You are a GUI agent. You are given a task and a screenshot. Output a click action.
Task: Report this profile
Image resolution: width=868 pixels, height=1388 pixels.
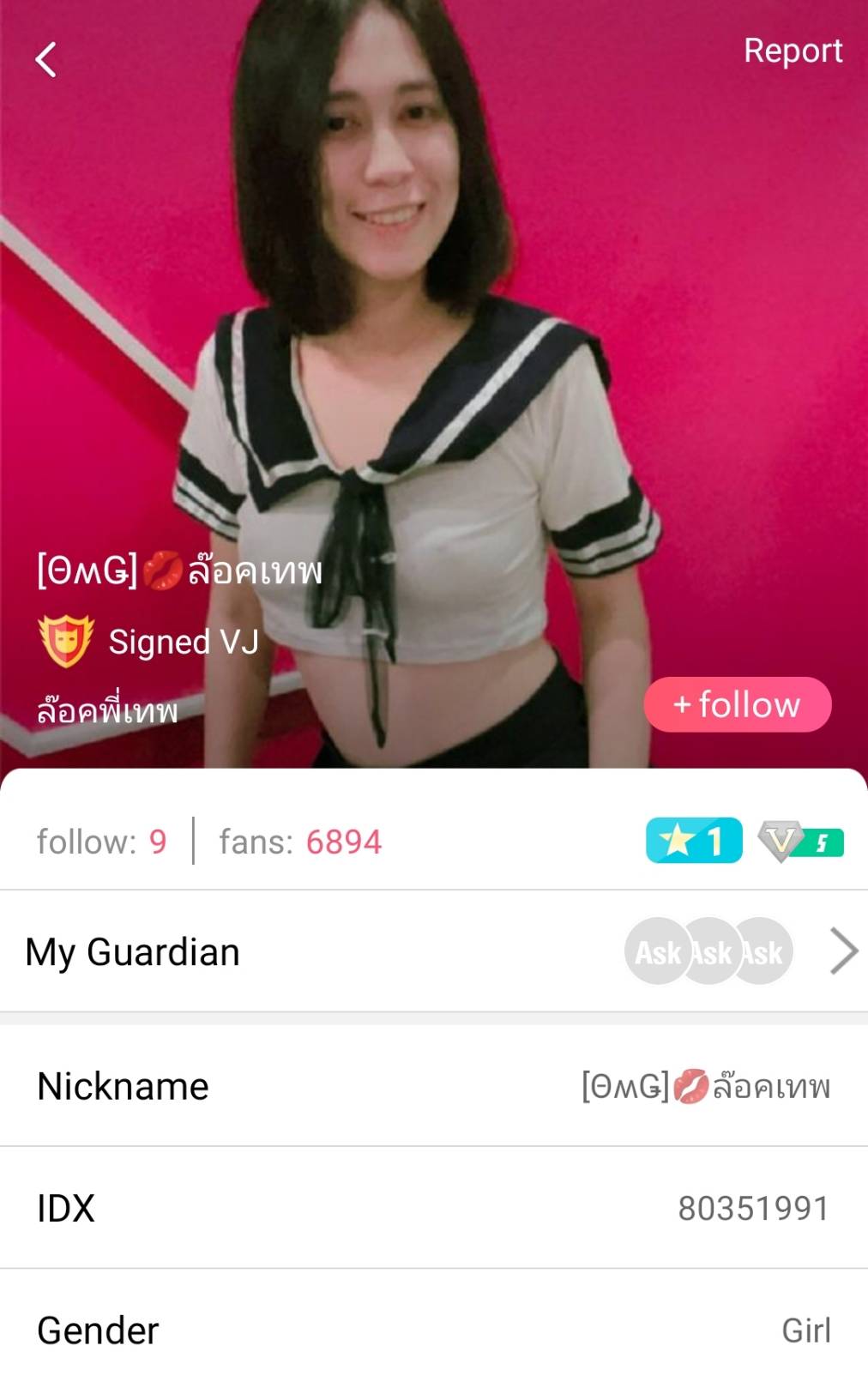793,51
